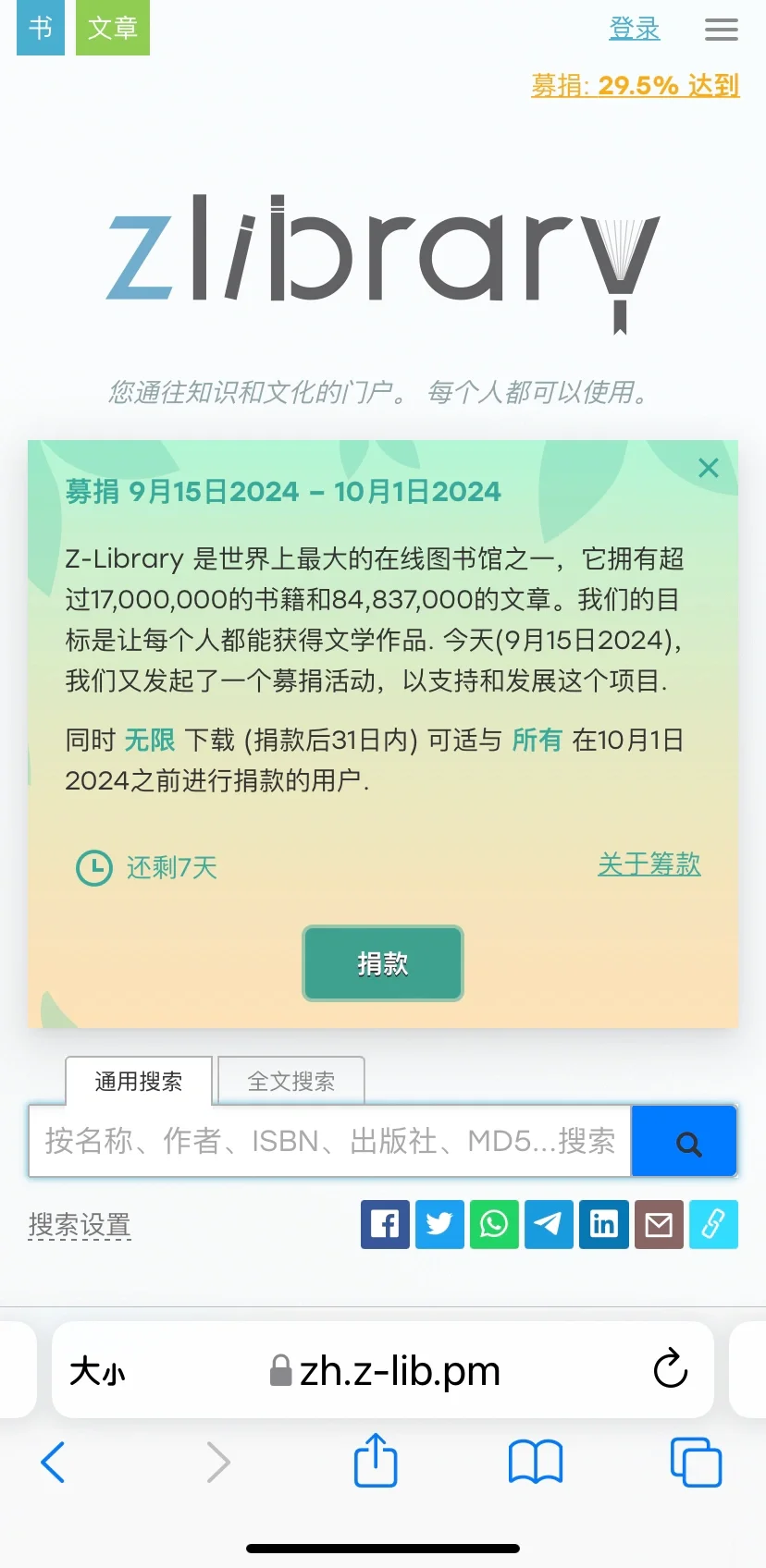Share the site on Facebook
Screen dimensions: 766x1568
pos(385,1224)
